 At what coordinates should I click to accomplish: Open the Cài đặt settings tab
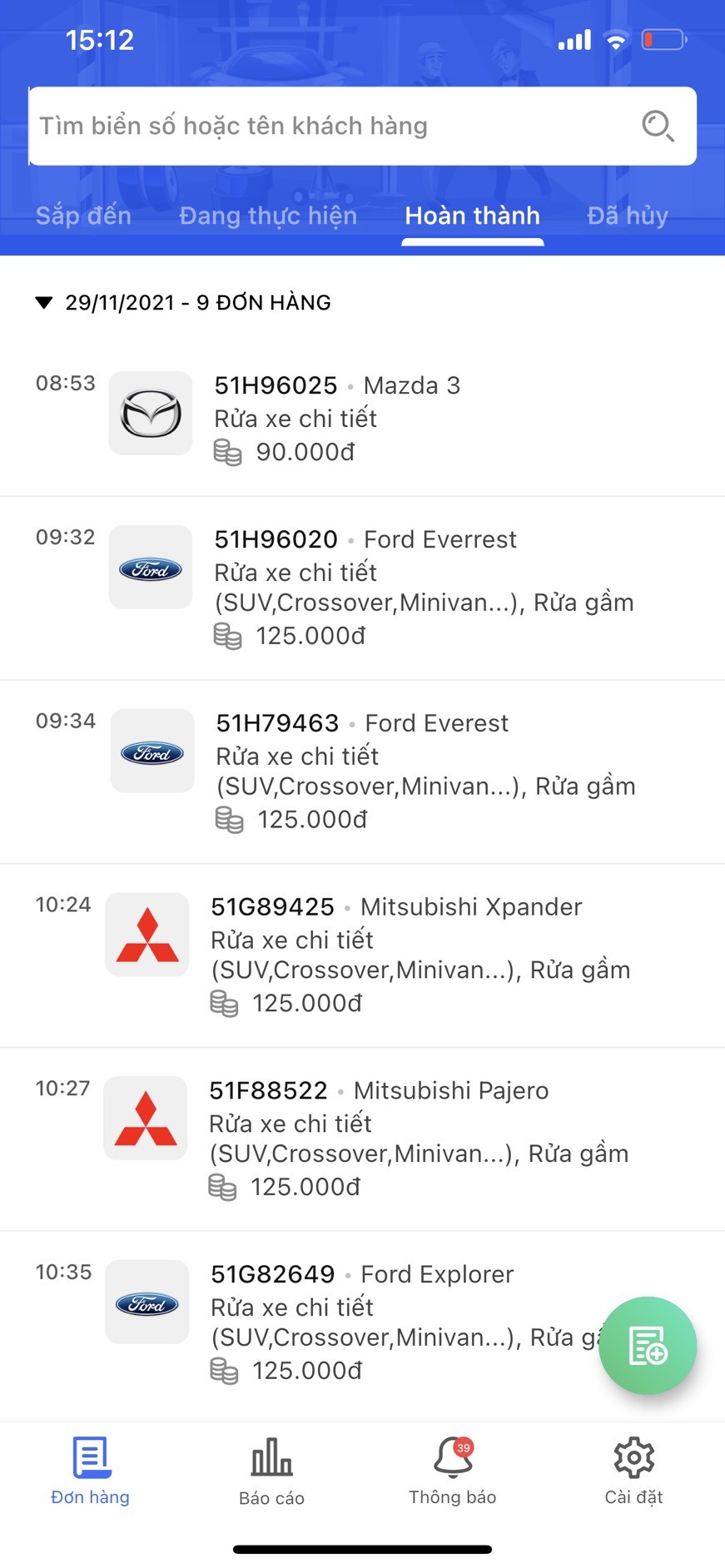[633, 1471]
